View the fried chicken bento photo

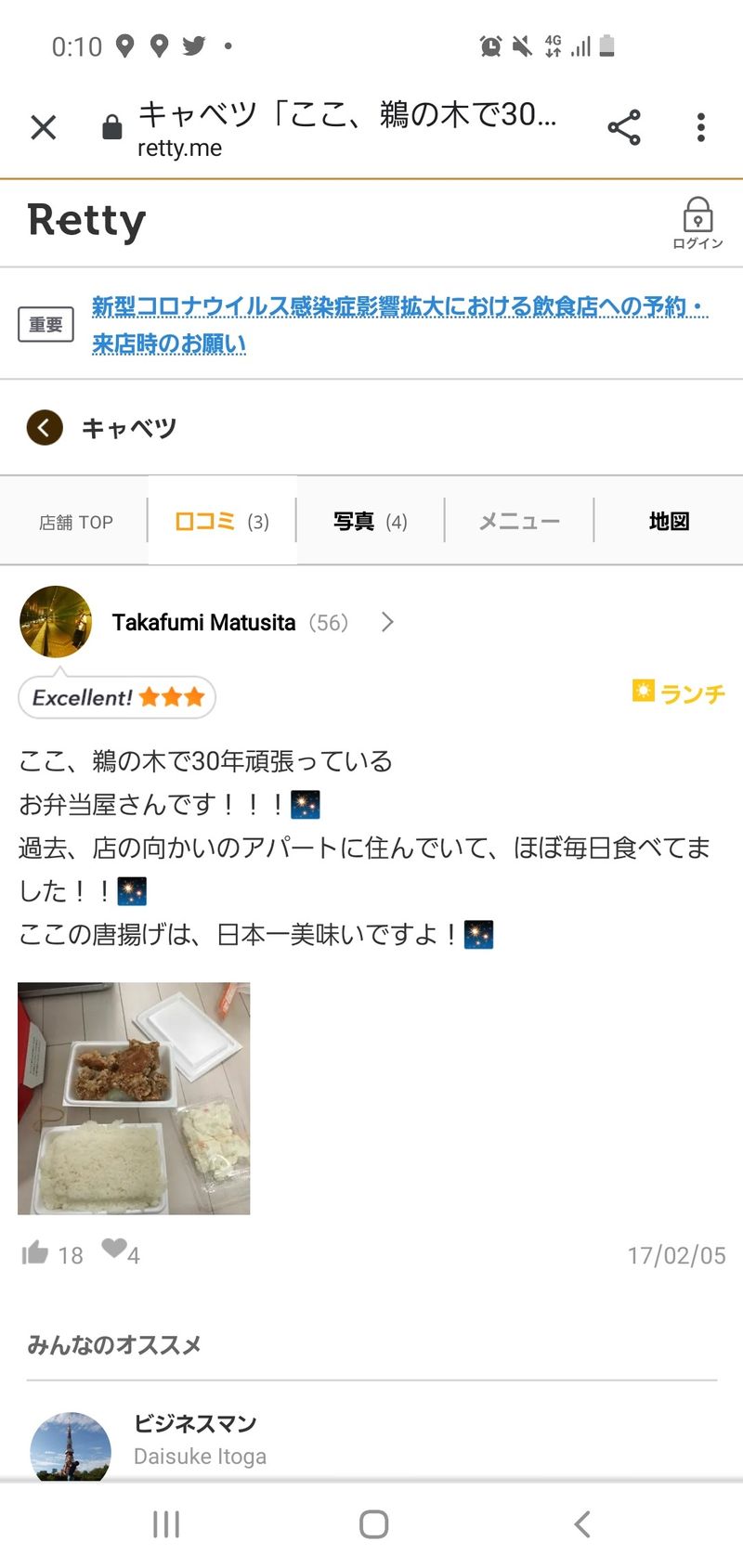point(134,1098)
